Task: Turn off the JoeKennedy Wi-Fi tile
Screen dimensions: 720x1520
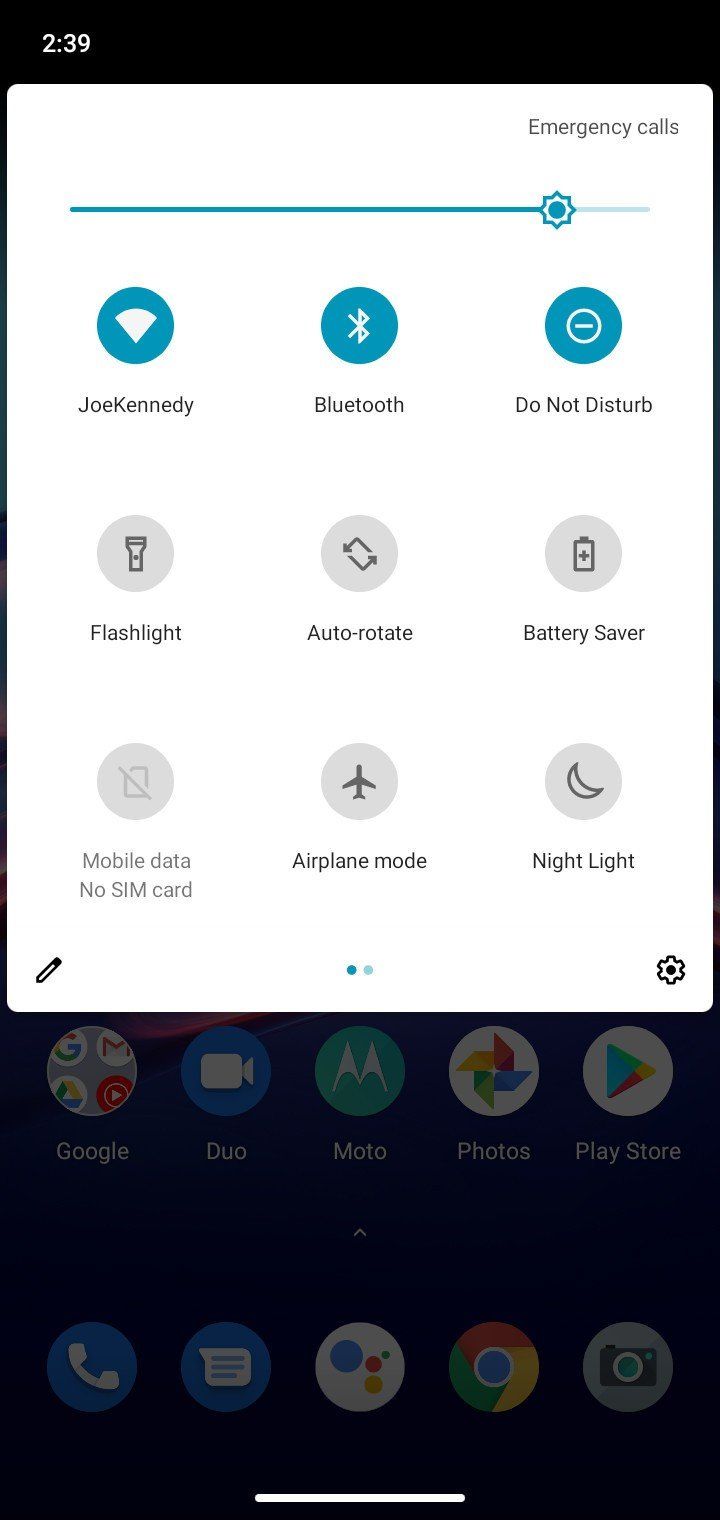Action: coord(135,325)
